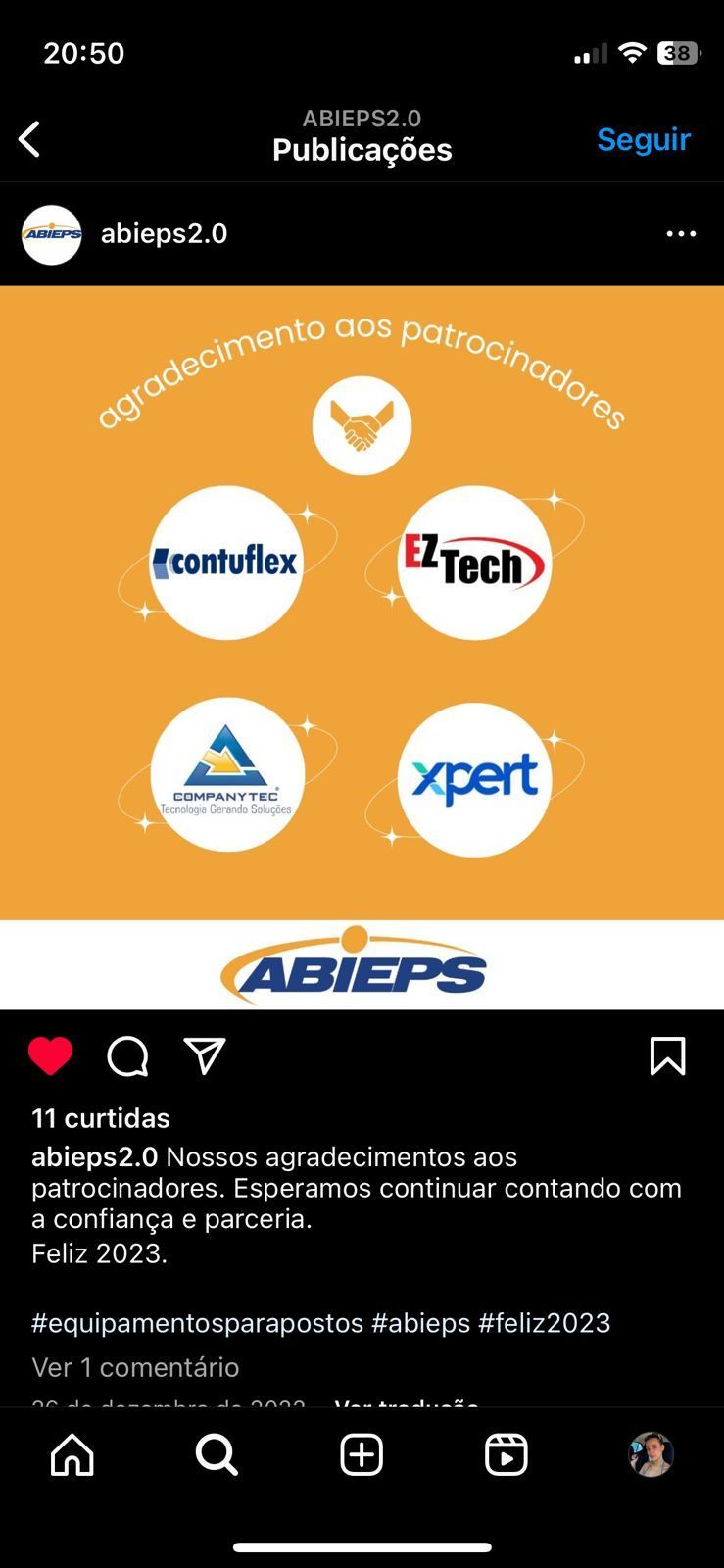This screenshot has height=1568, width=724.
Task: Go back using the top-left arrow
Action: [30, 139]
